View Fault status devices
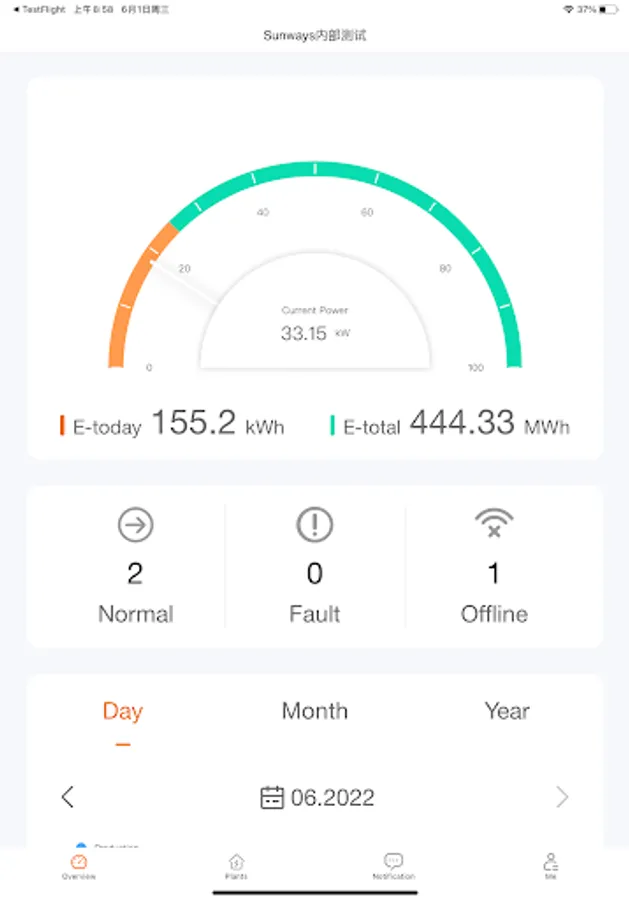The image size is (629, 900). (x=314, y=567)
